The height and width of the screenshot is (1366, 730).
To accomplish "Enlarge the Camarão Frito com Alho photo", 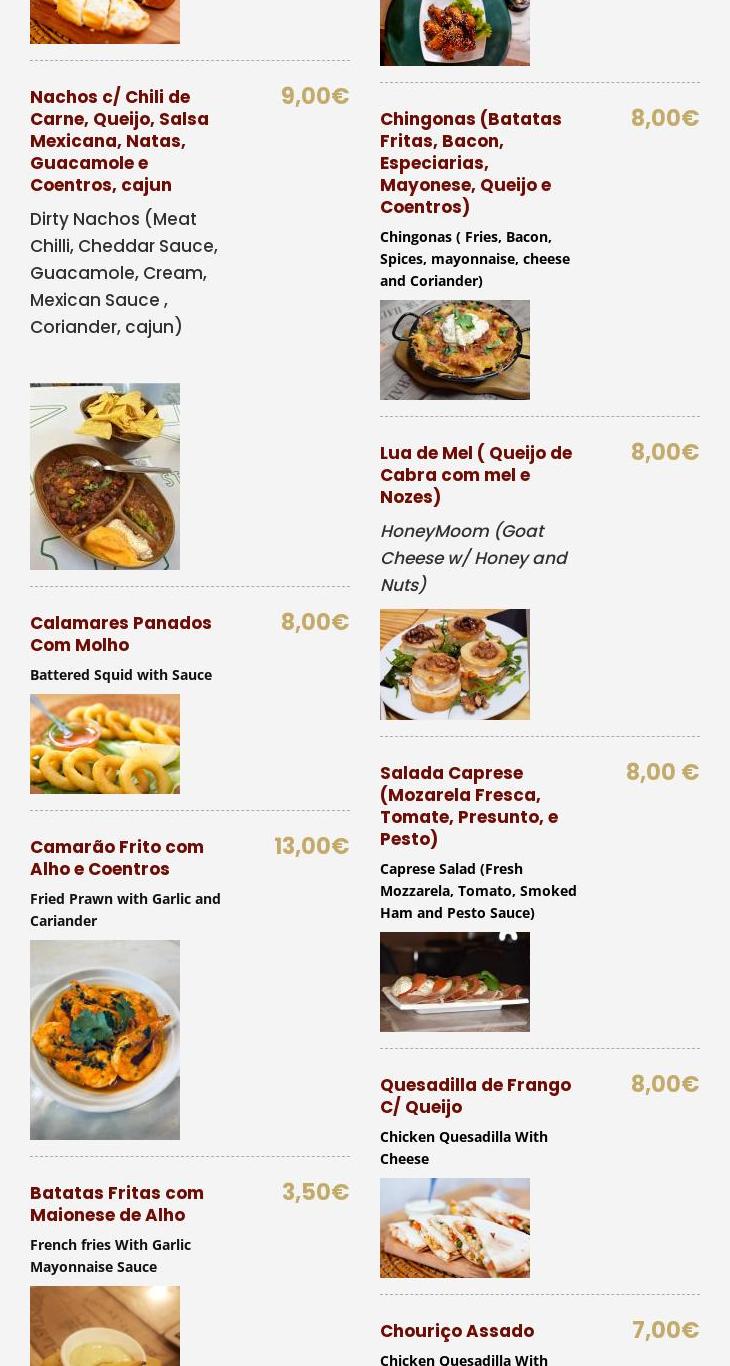I will (x=105, y=1039).
